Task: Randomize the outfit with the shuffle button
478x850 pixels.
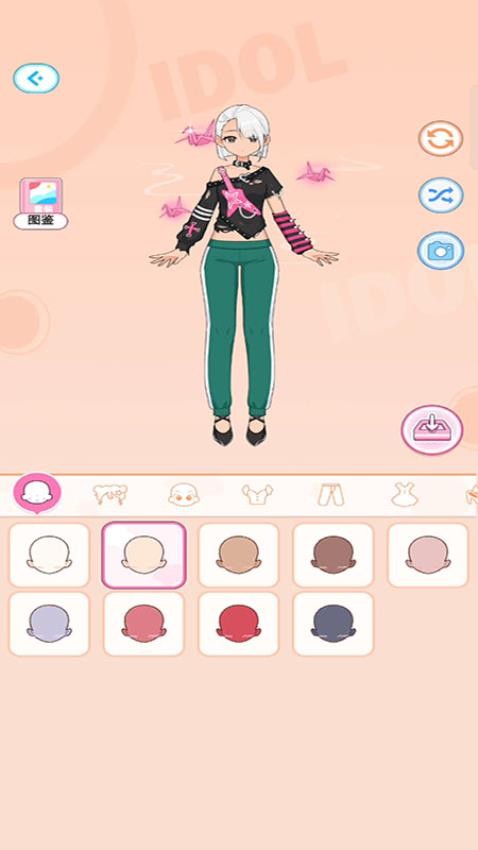Action: pos(441,195)
